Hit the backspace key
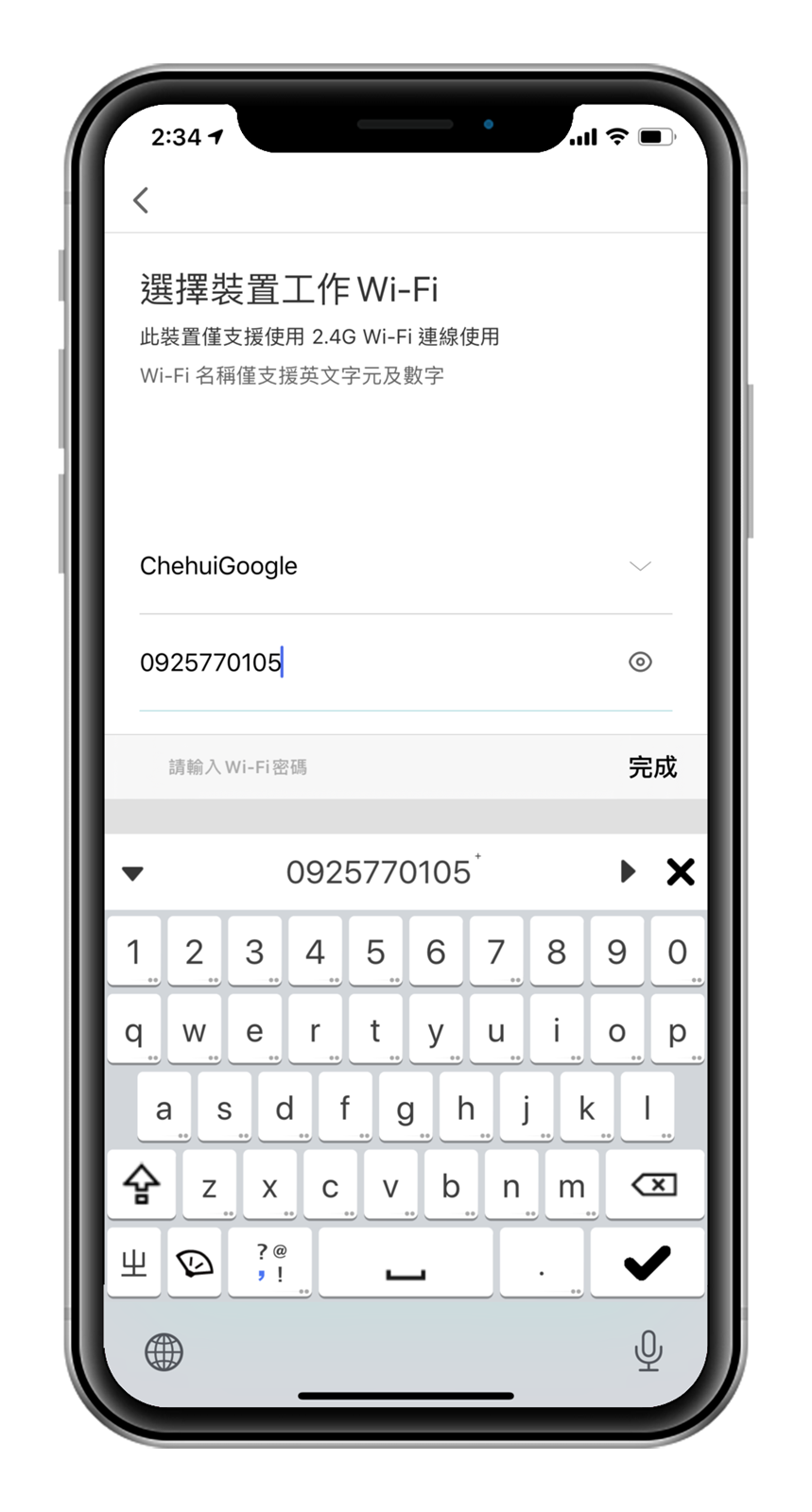 pos(654,1185)
